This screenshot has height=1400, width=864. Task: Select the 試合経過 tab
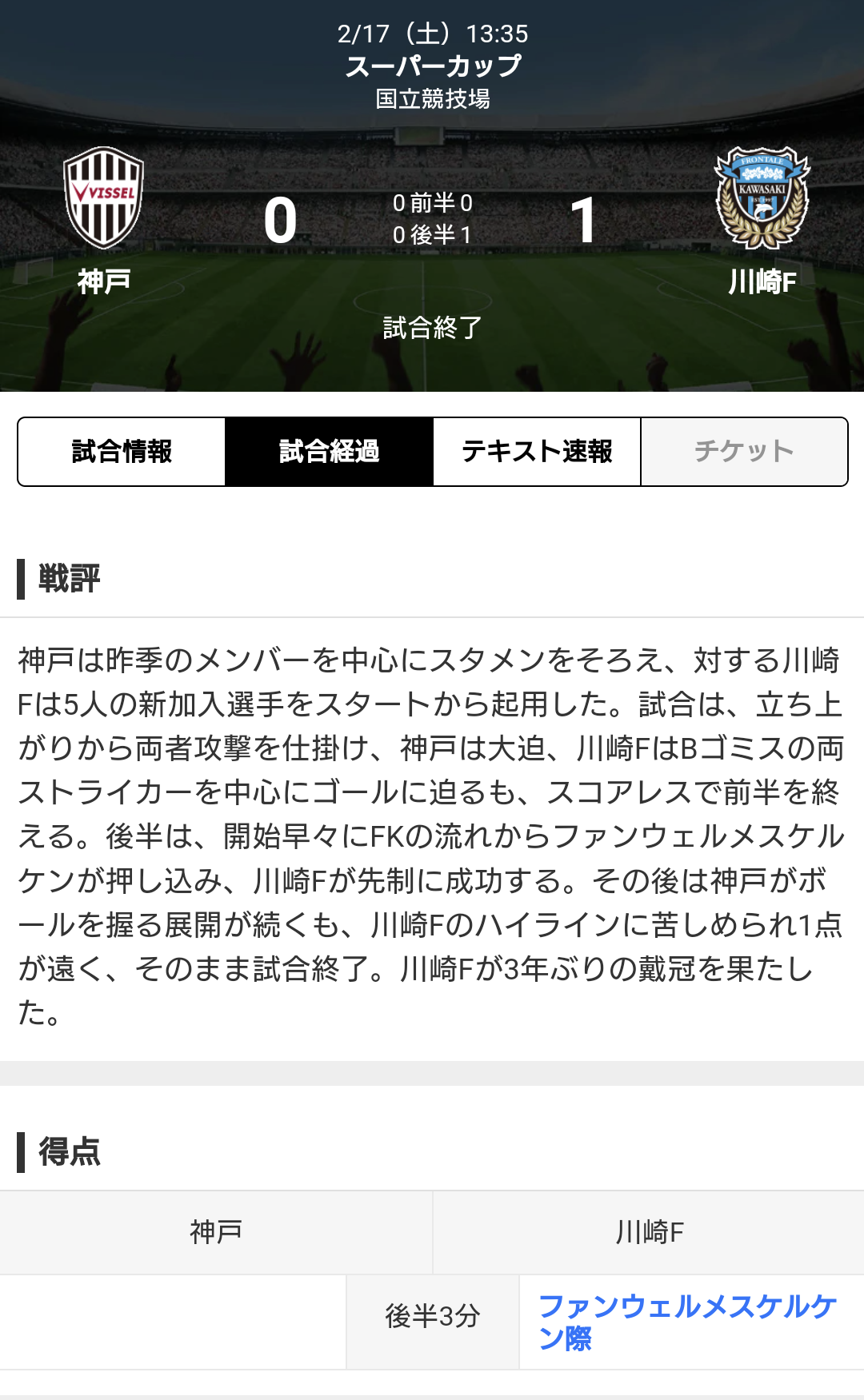tap(329, 452)
